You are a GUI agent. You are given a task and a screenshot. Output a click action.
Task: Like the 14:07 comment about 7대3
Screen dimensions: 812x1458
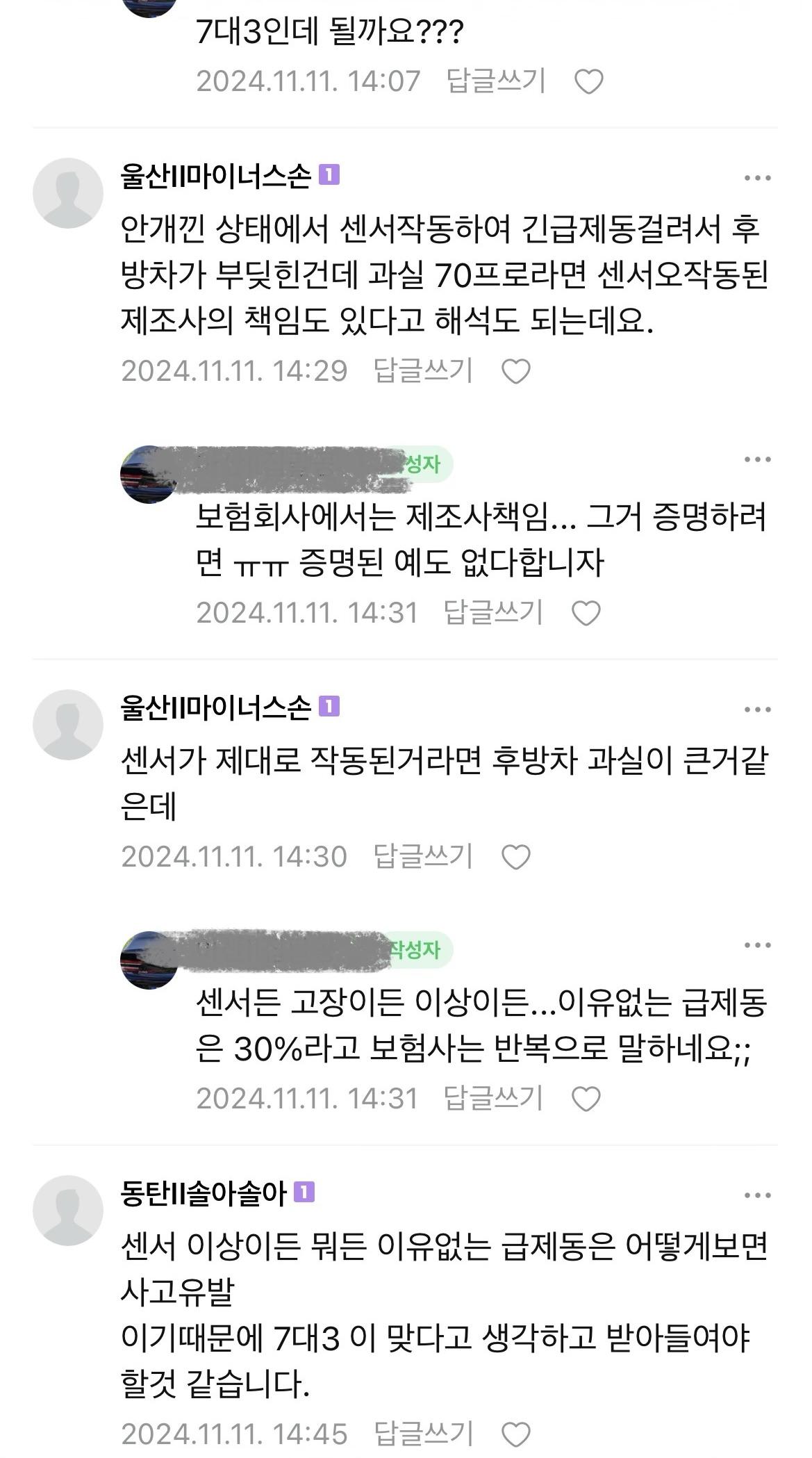click(x=589, y=82)
